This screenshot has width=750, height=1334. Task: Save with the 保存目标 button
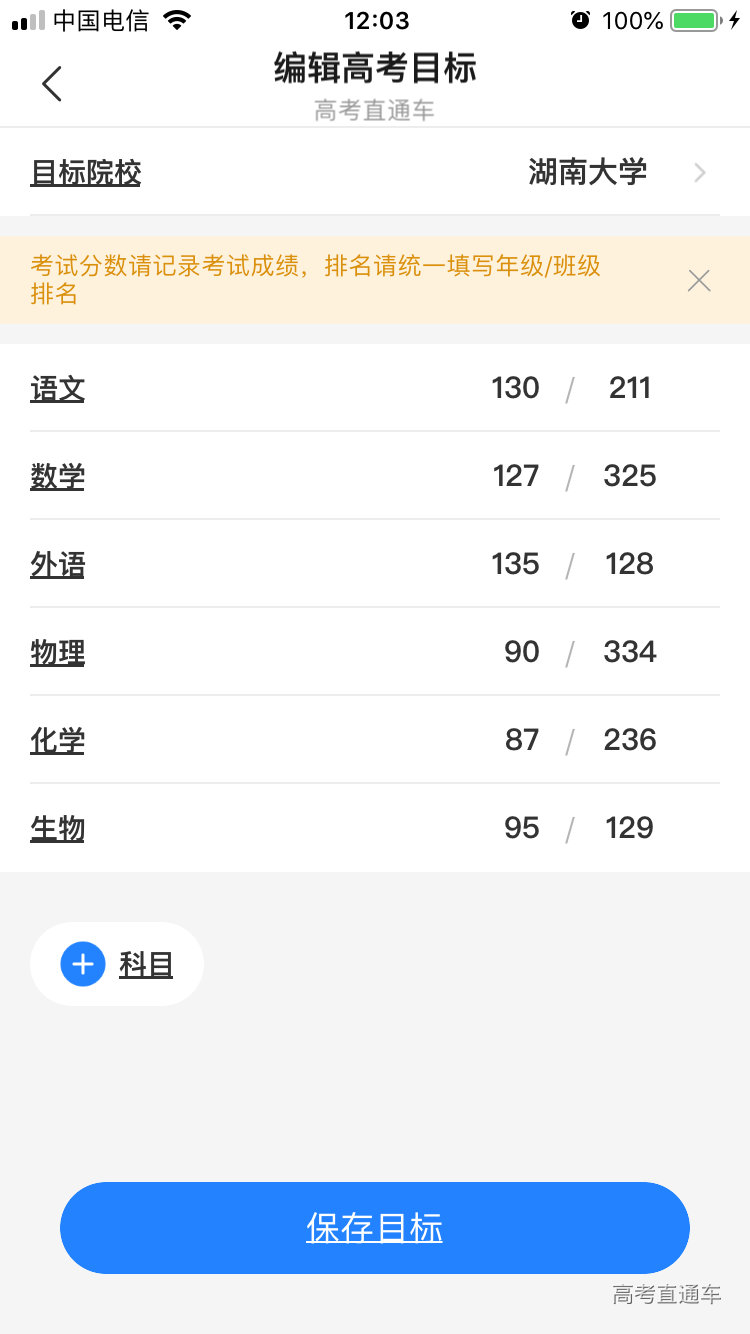375,1228
